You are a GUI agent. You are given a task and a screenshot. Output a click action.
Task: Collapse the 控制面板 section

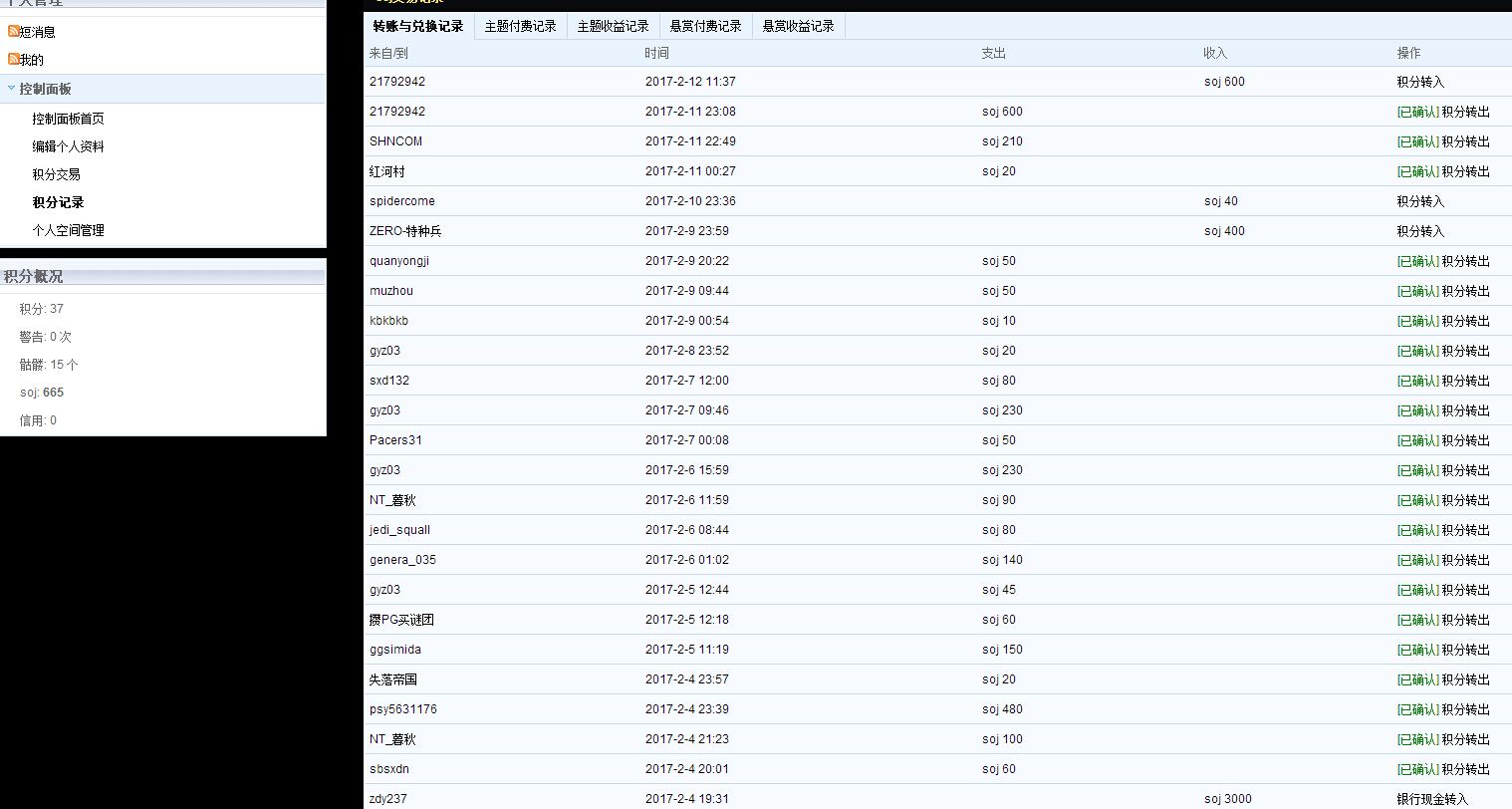(45, 89)
